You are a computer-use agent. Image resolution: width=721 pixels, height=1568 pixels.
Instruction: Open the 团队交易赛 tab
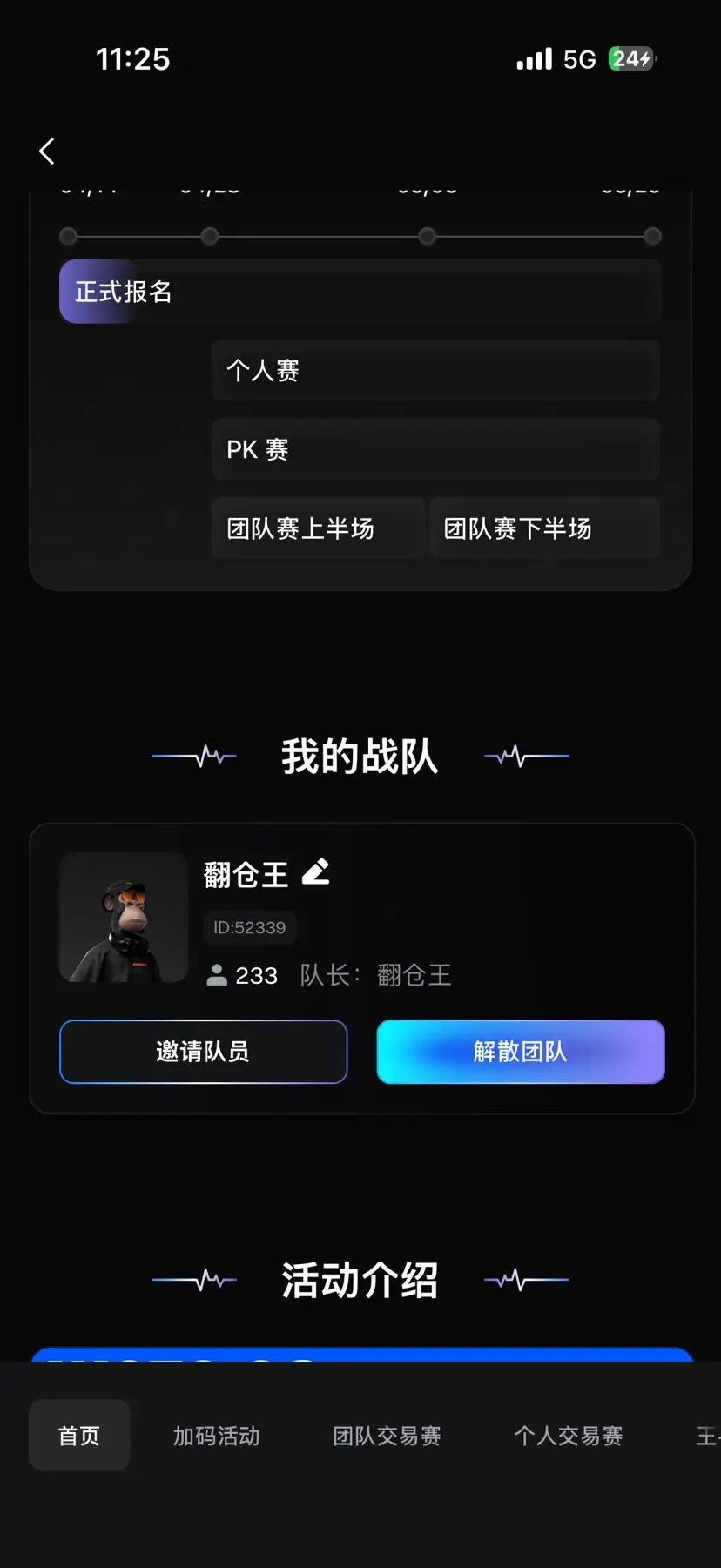tap(387, 1436)
